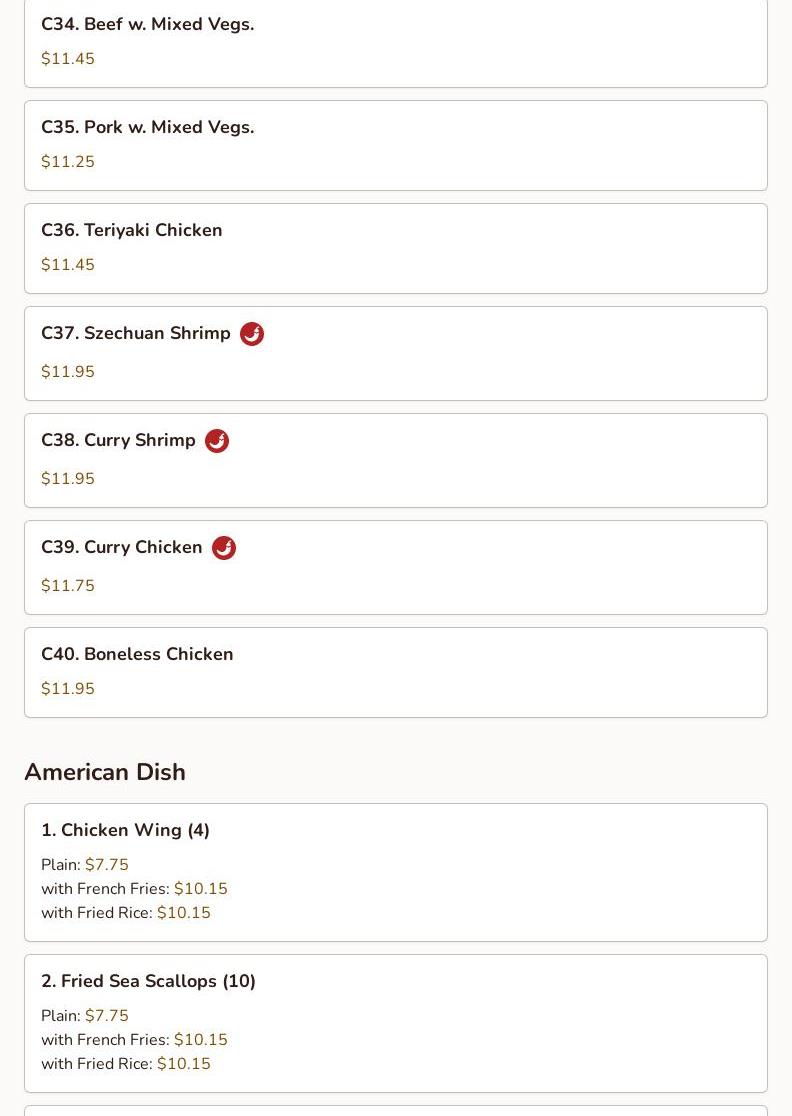This screenshot has width=792, height=1116.
Task: Choose C36. Teriyaki Chicken
Action: pyautogui.click(x=395, y=248)
